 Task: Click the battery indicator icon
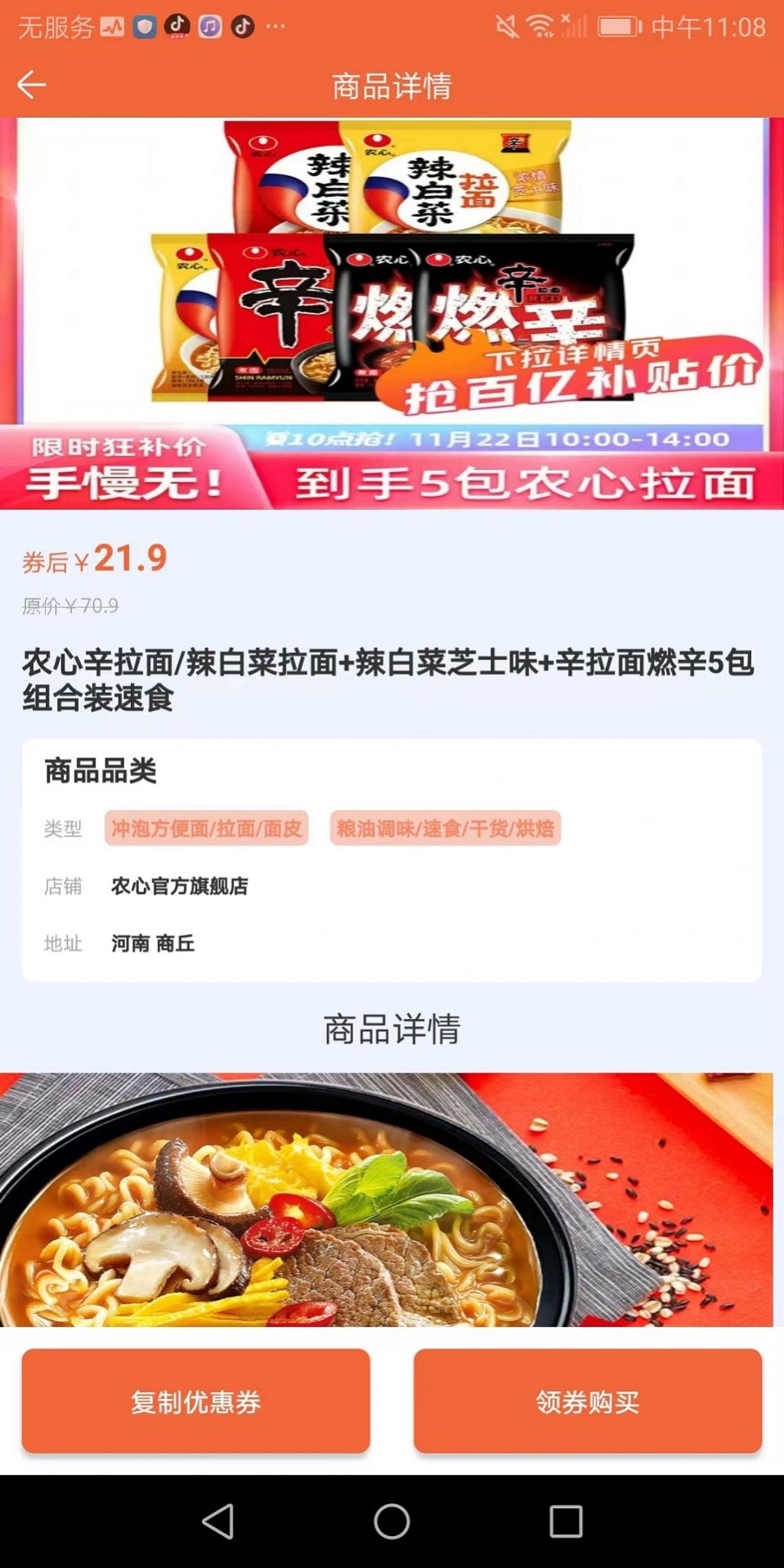tap(617, 25)
